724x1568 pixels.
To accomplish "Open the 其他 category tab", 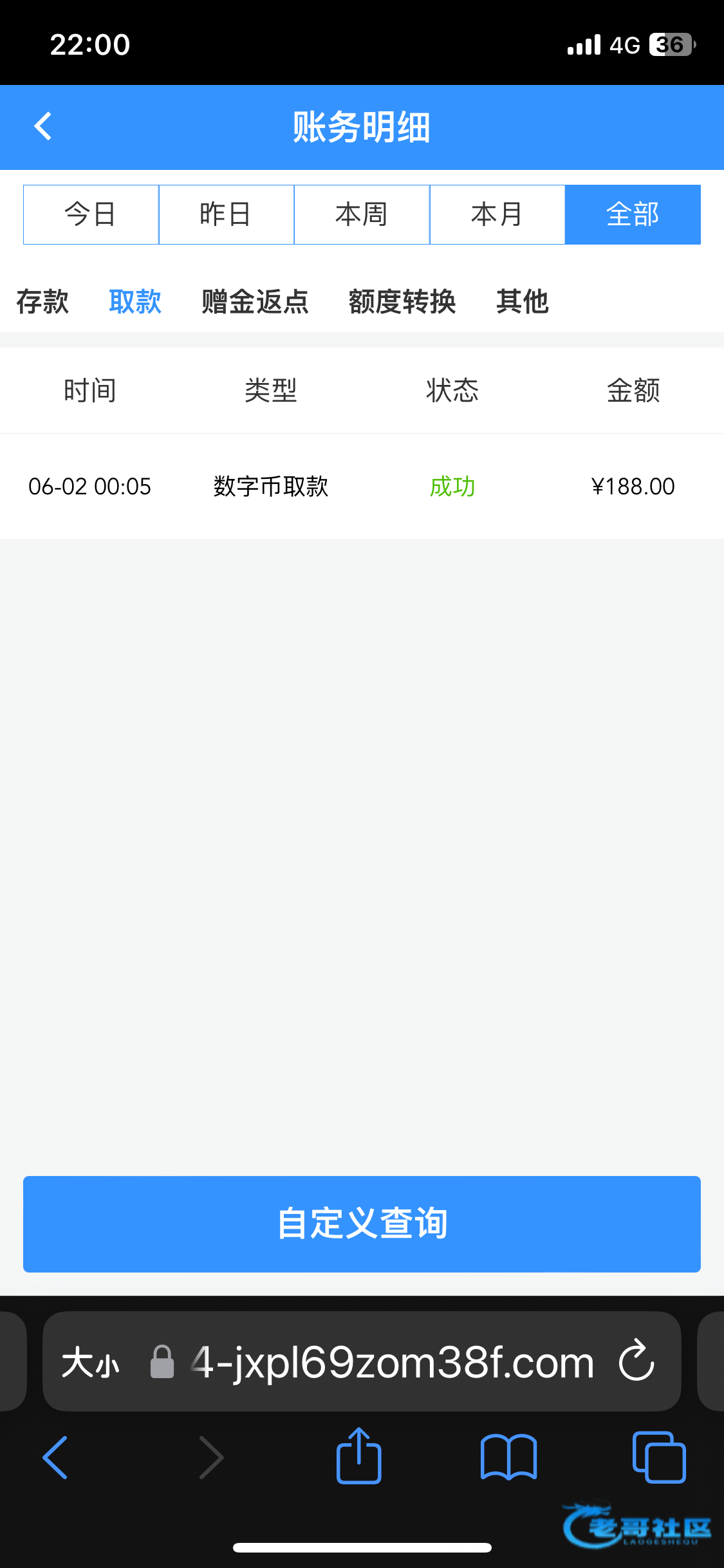I will pos(523,301).
